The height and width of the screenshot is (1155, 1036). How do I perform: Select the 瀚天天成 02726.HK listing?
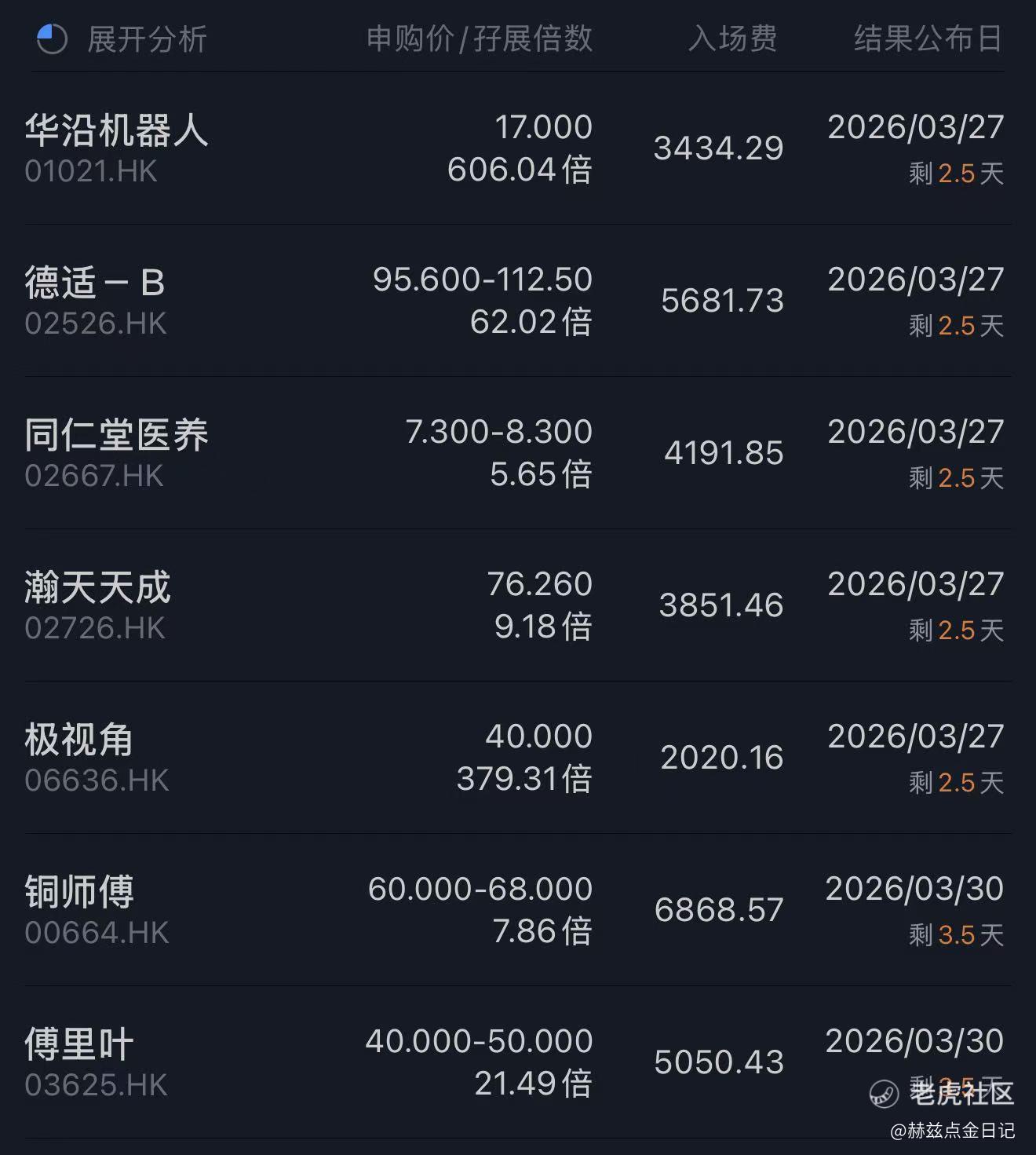coord(518,605)
